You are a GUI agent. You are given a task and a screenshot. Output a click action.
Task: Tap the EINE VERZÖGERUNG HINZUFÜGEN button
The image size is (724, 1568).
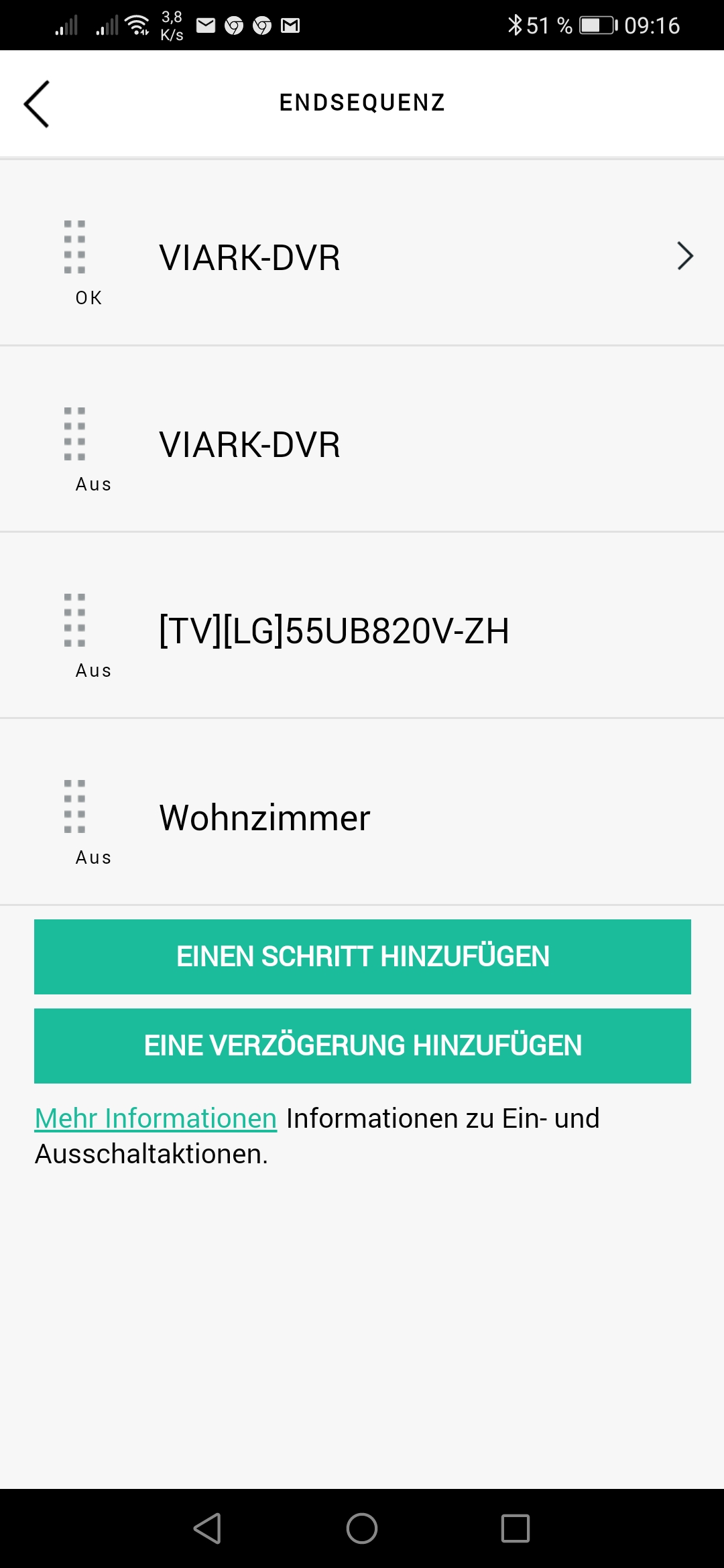tap(362, 1045)
